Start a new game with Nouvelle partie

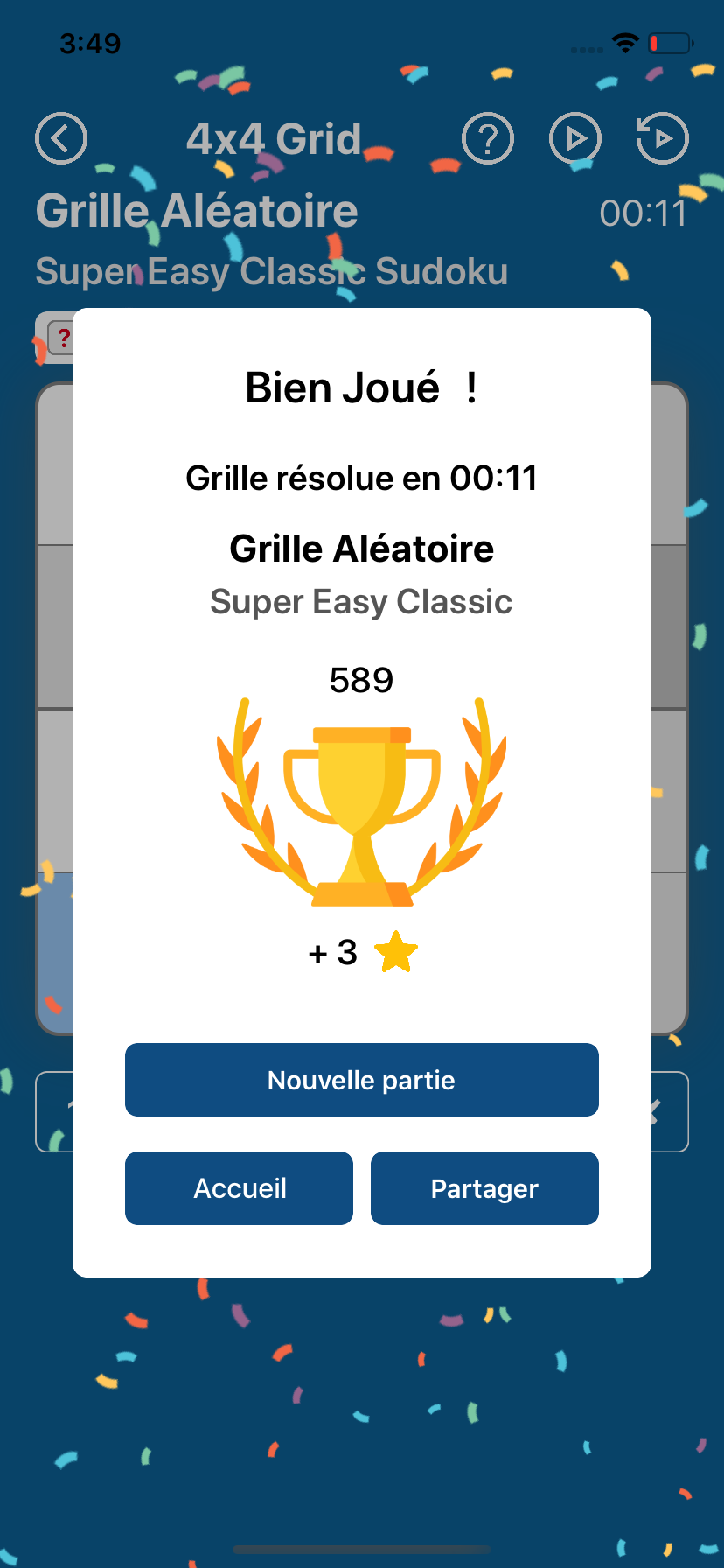pos(362,1080)
